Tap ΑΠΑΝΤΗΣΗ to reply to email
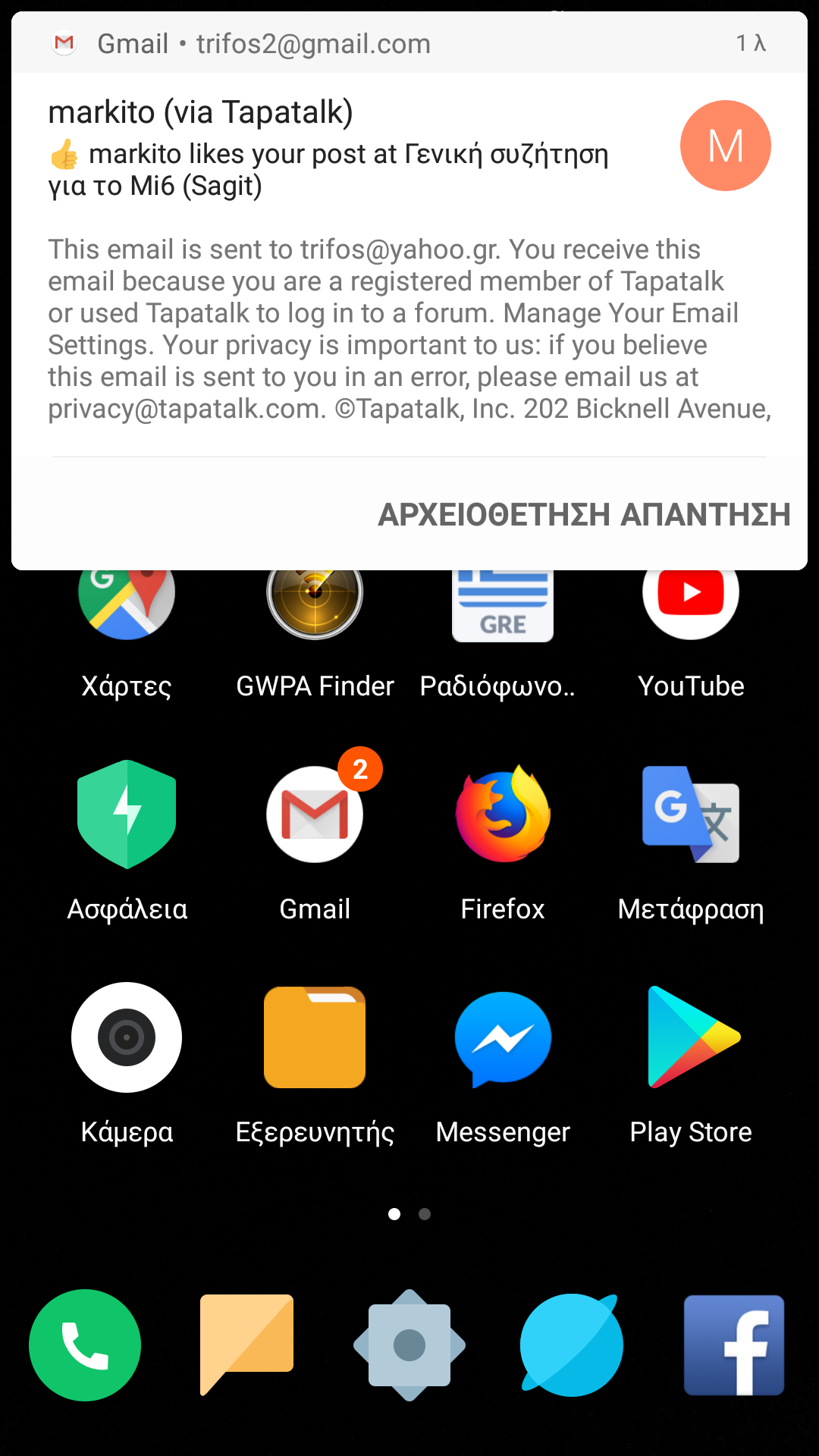The height and width of the screenshot is (1456, 819). (705, 515)
